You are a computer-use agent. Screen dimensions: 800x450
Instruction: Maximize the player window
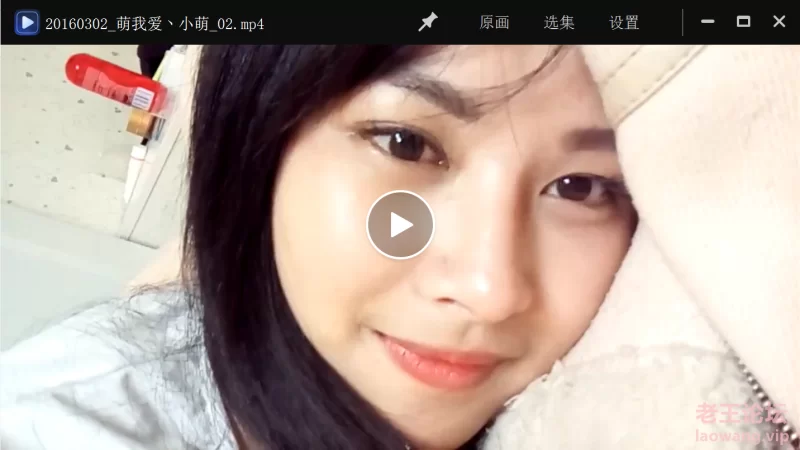(743, 21)
